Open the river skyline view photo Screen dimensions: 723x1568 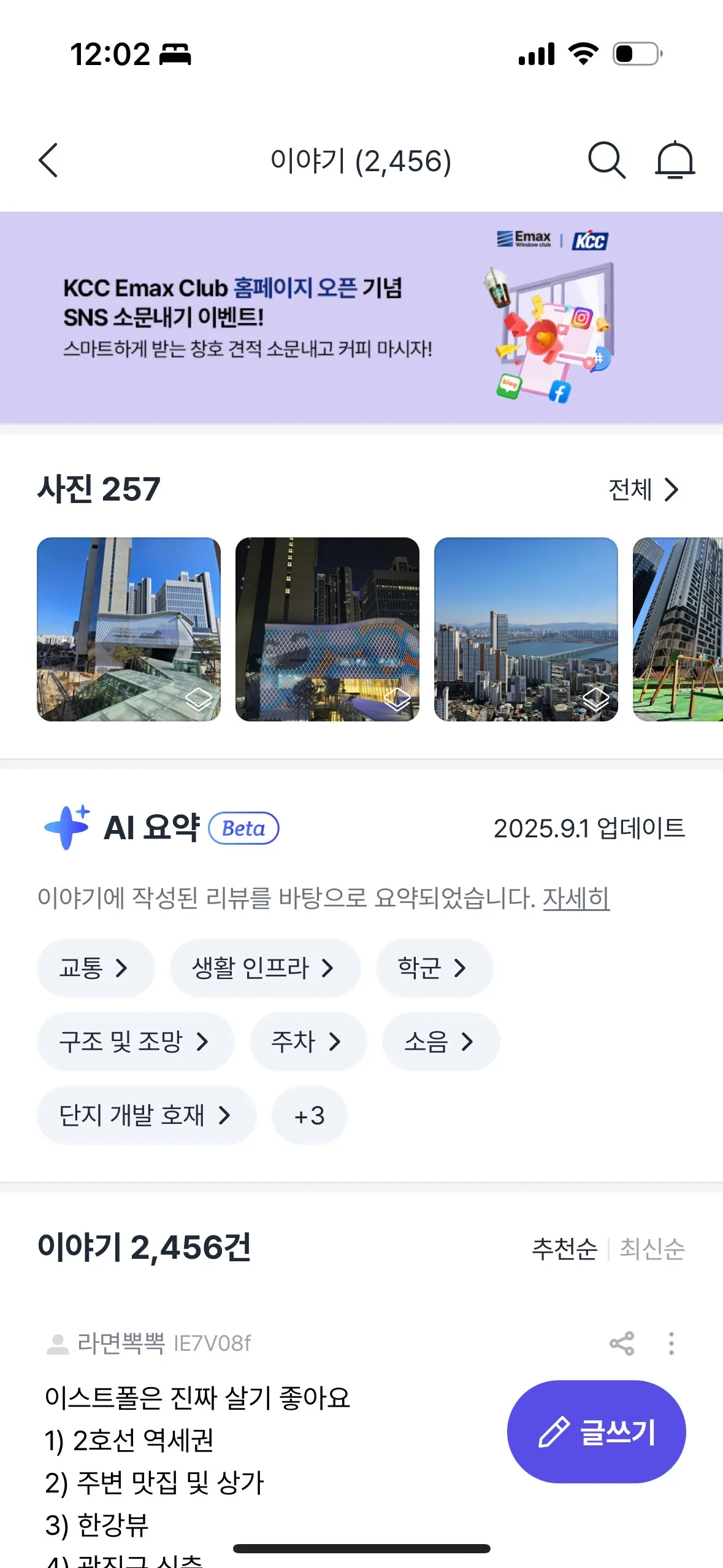pyautogui.click(x=526, y=629)
